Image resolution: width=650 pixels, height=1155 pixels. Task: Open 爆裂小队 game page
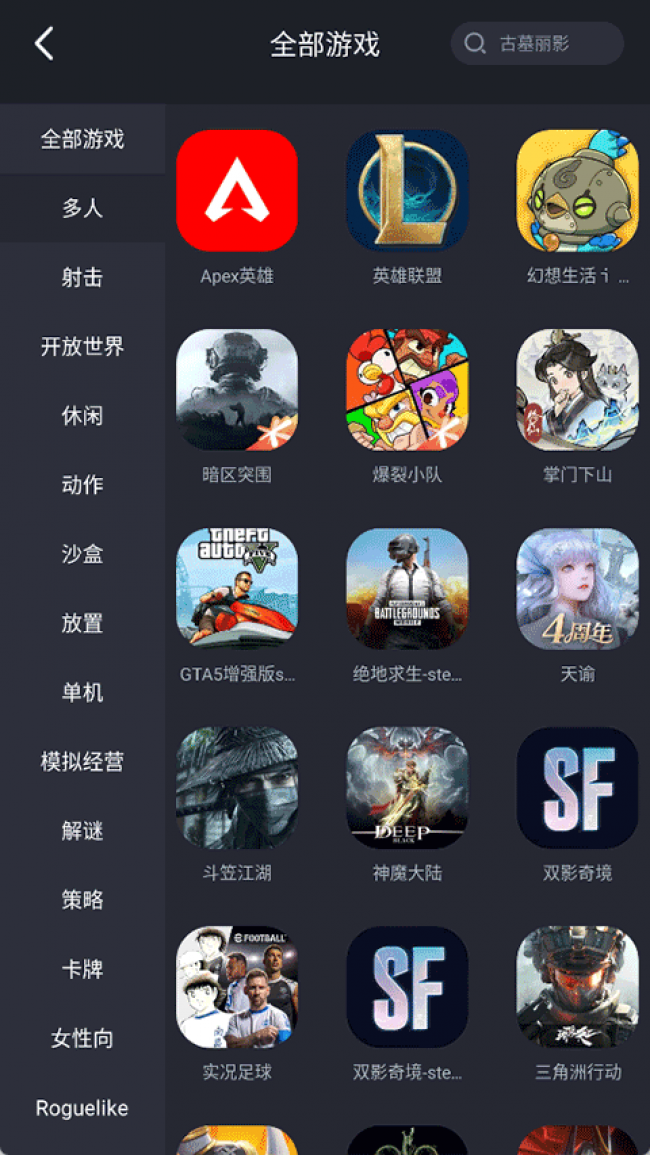[407, 390]
